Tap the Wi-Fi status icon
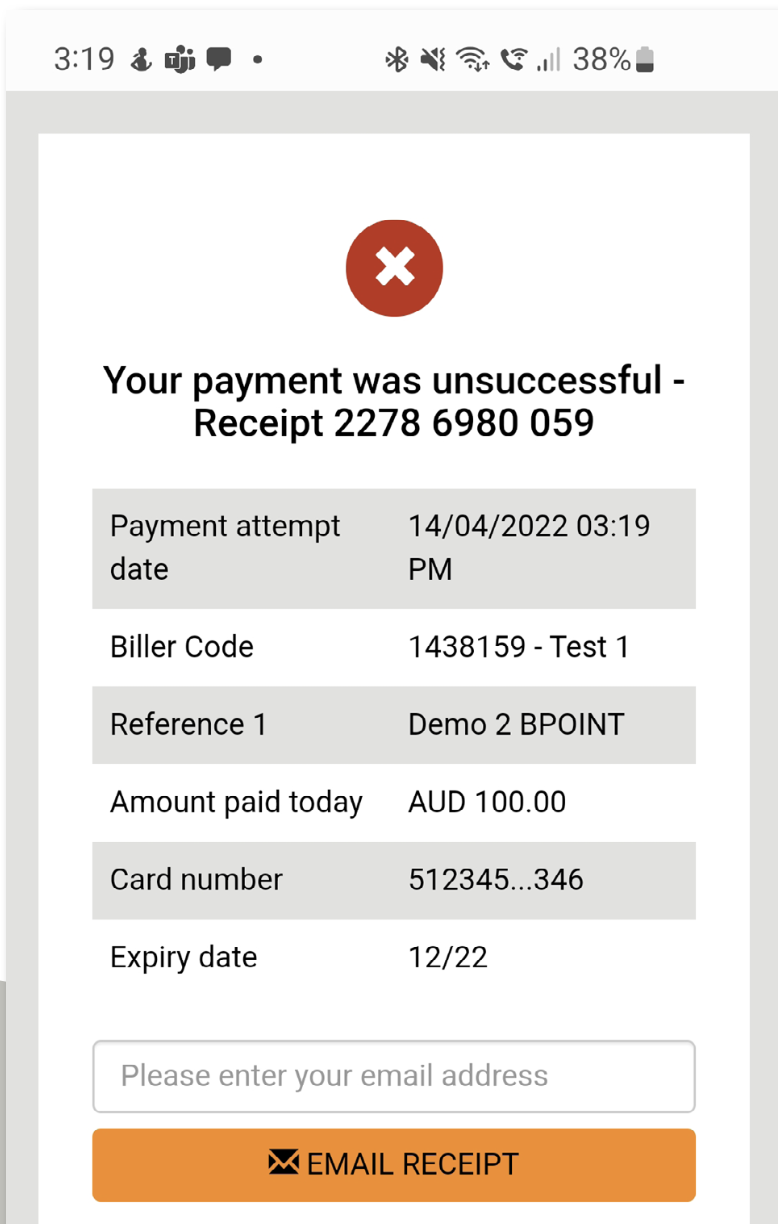 click(x=473, y=59)
